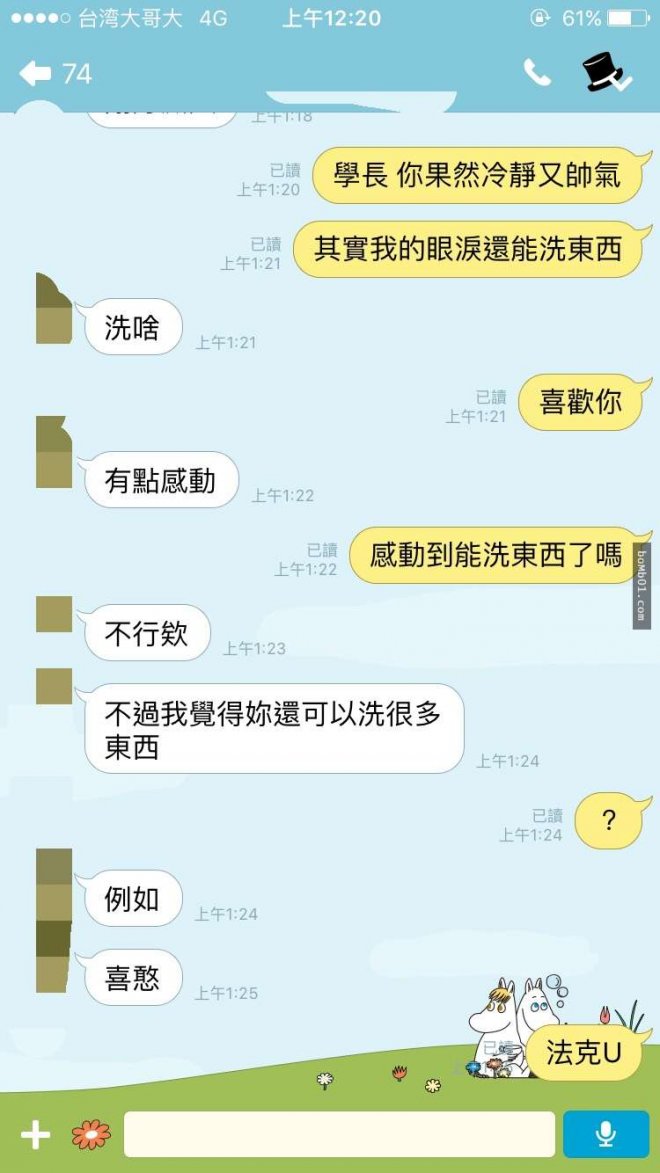The width and height of the screenshot is (660, 1173).
Task: Open the flower sticker picker
Action: coord(91,1134)
